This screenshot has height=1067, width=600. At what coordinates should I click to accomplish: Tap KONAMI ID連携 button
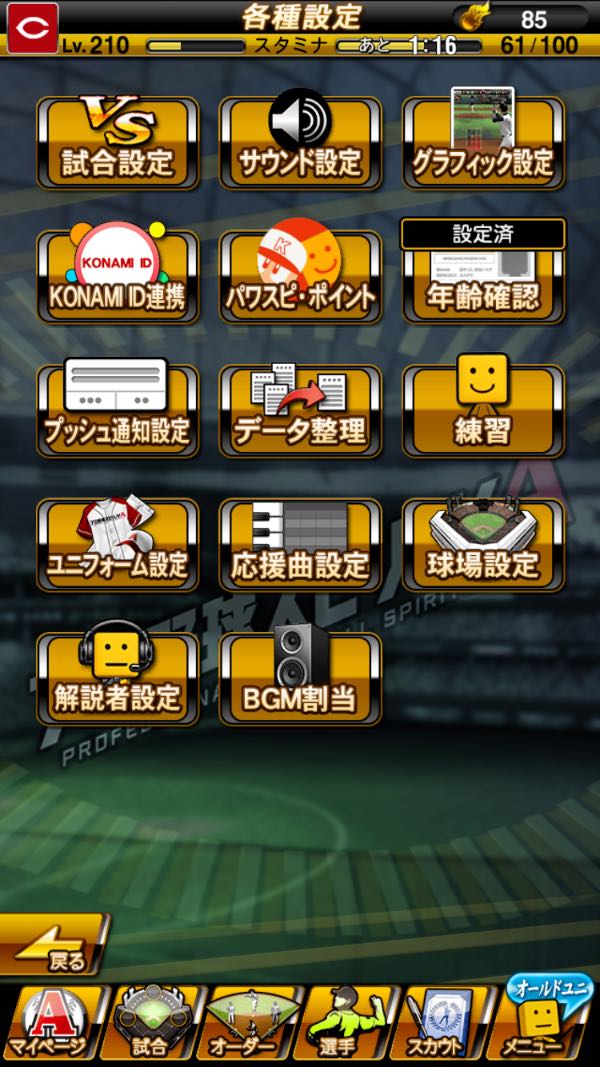click(x=118, y=277)
